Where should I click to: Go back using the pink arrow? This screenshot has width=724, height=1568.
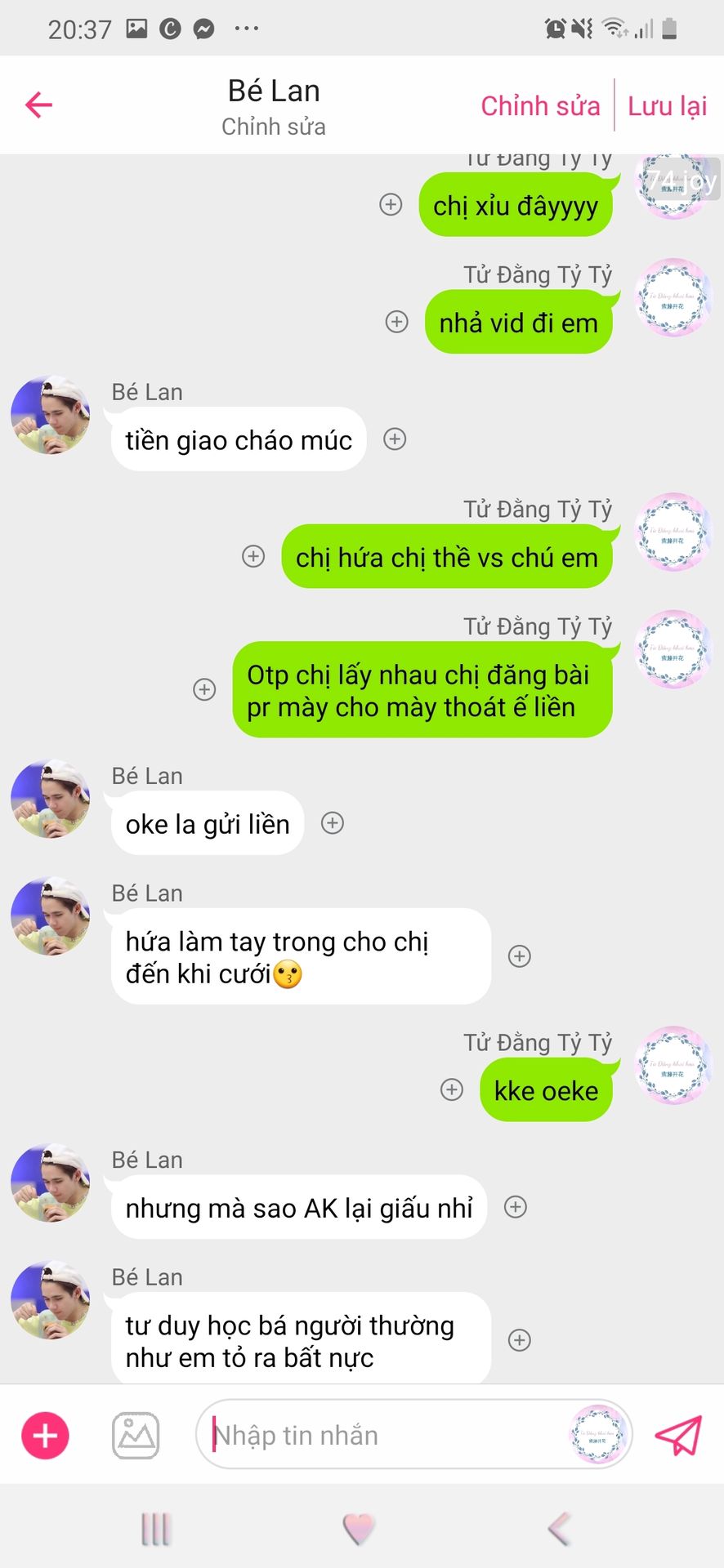pos(38,105)
